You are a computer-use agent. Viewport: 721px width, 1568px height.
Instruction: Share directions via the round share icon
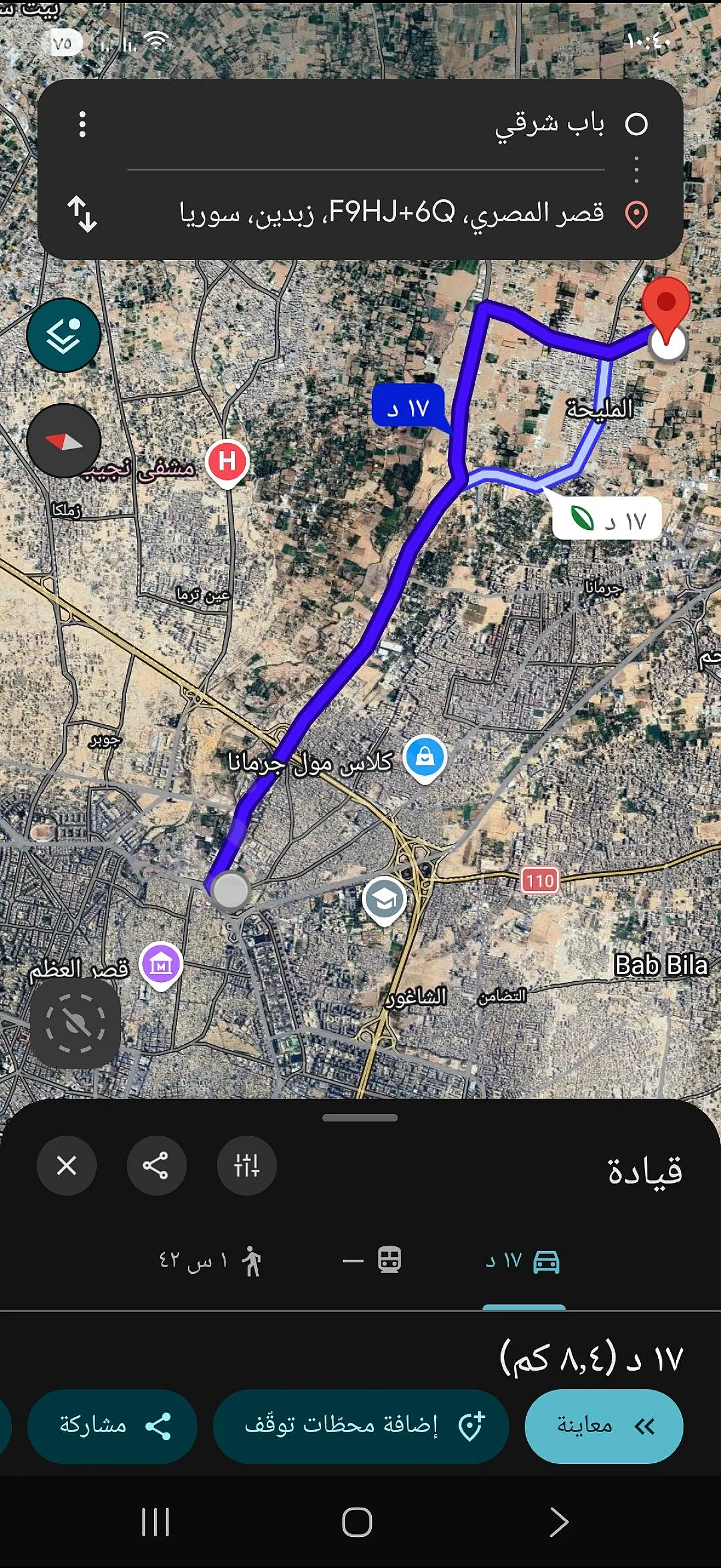[157, 1166]
